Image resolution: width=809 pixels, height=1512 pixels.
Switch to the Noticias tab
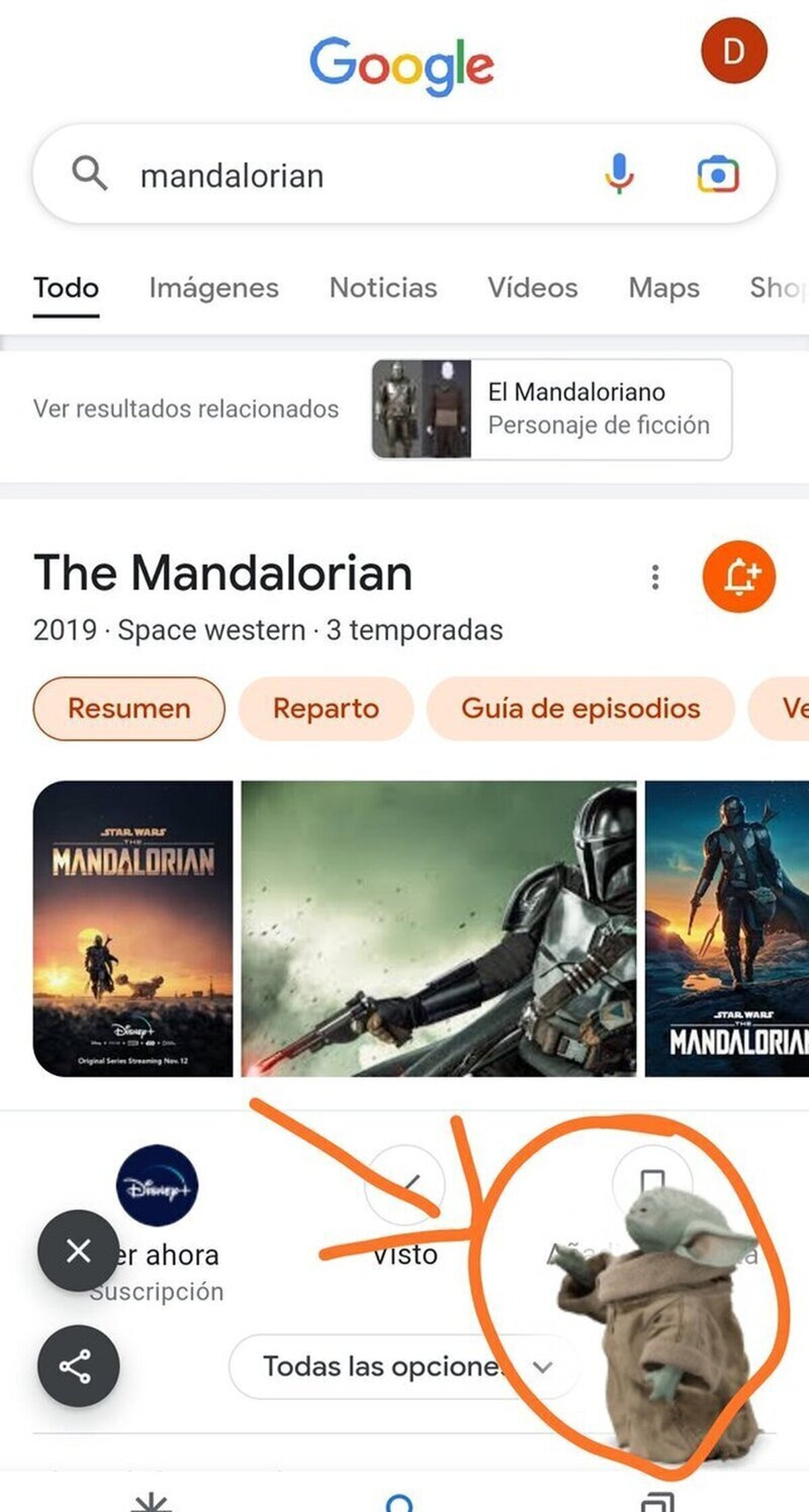click(x=383, y=288)
